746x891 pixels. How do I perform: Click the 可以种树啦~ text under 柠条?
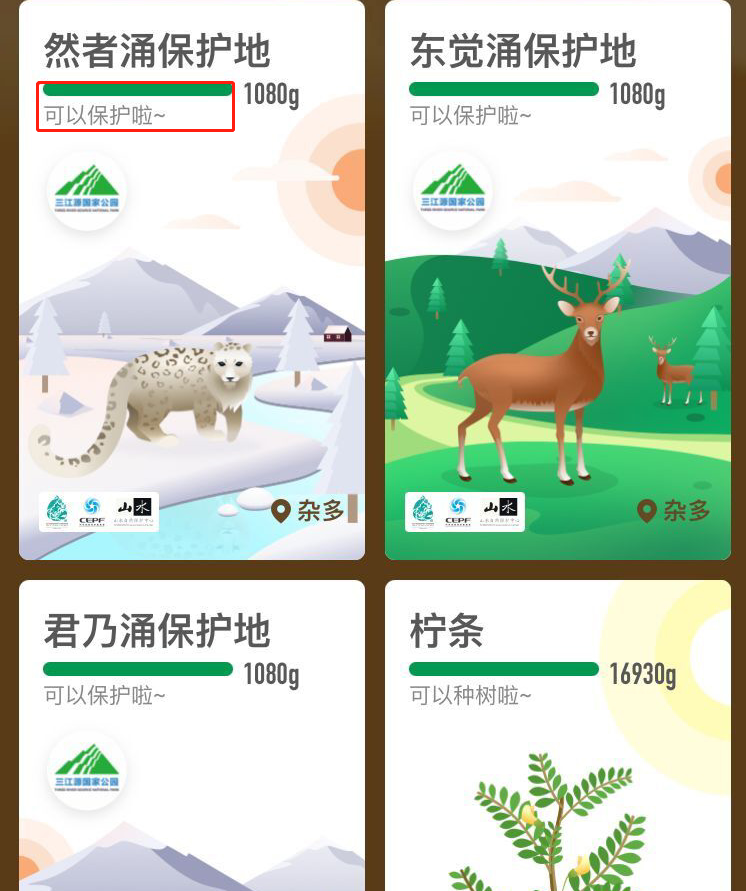pos(469,696)
